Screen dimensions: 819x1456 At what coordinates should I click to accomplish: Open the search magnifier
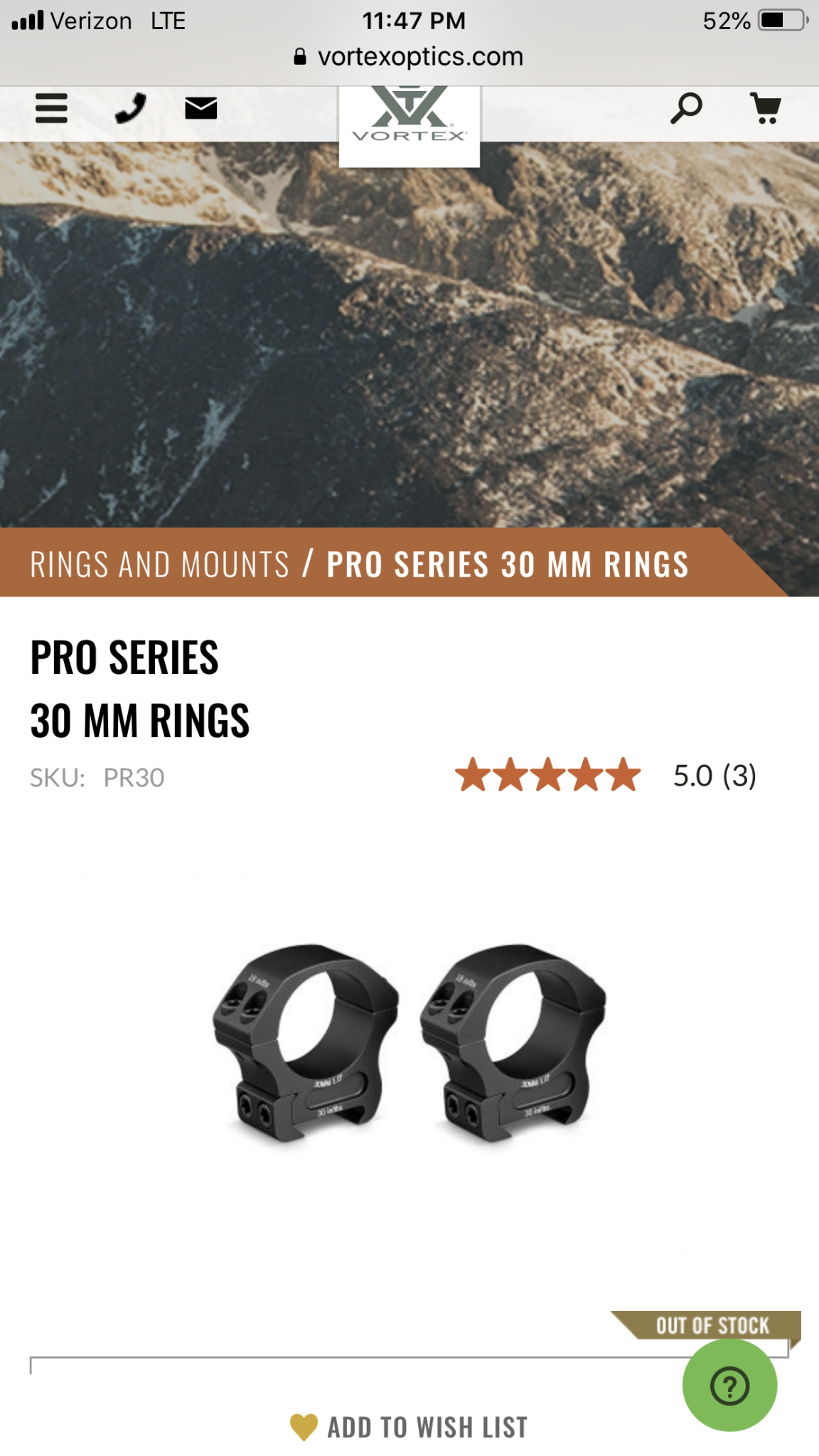(686, 108)
